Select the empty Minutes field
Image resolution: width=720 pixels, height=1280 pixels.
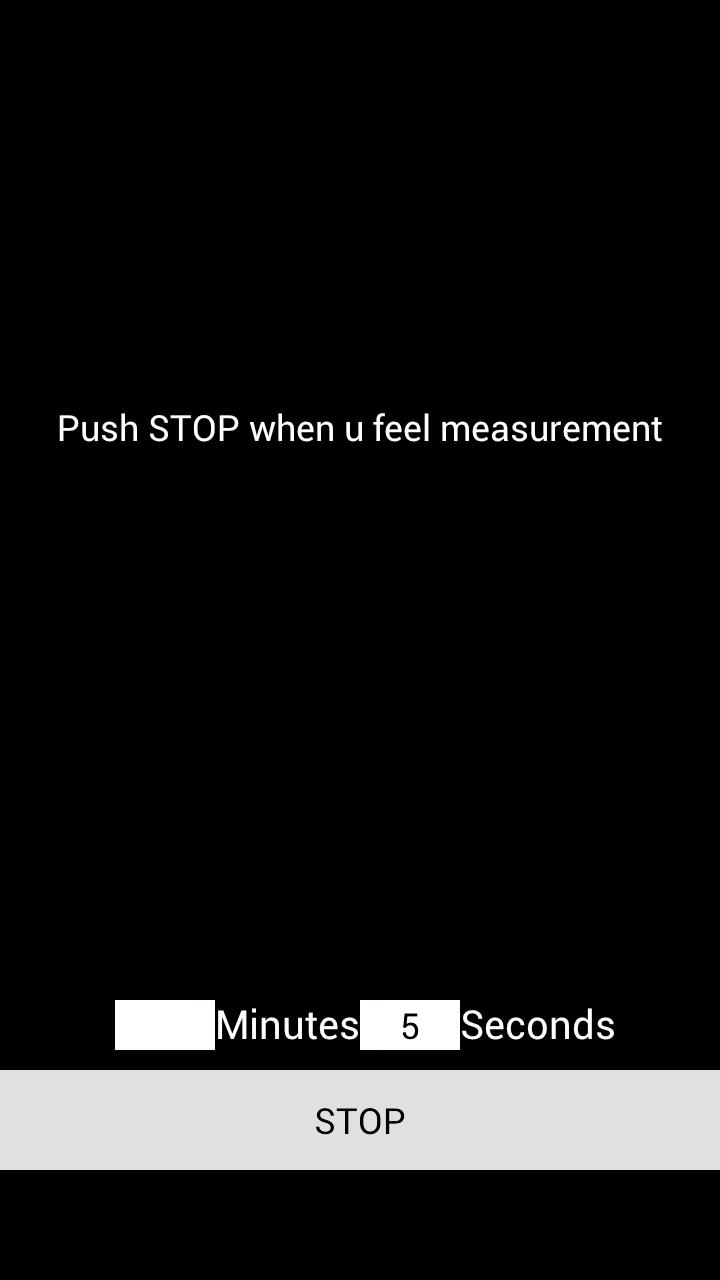165,1025
